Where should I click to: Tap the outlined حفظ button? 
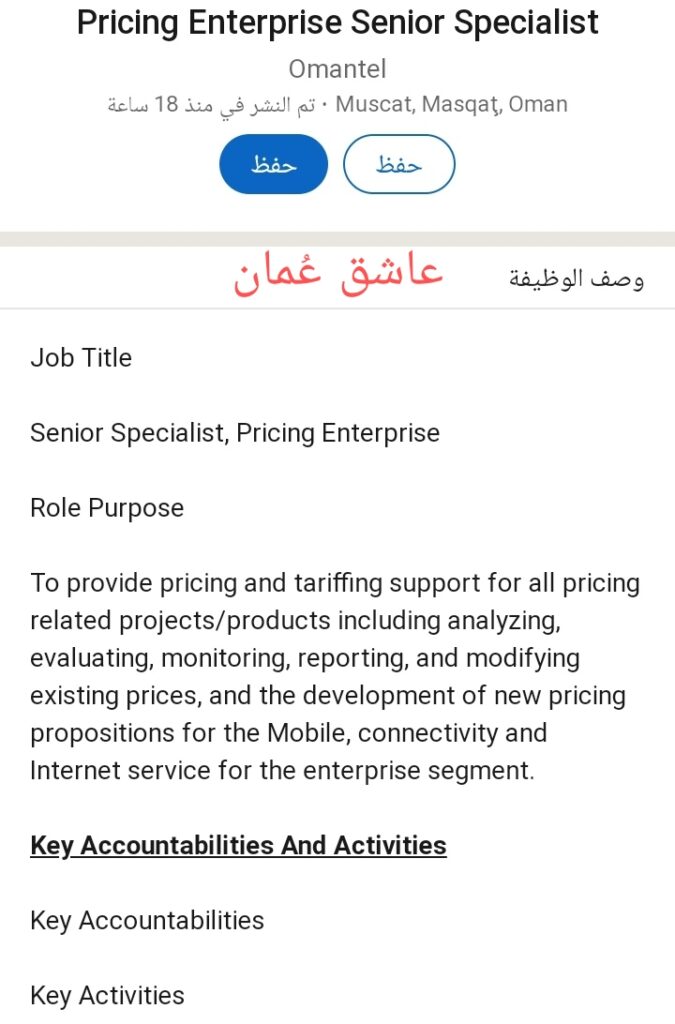coord(399,164)
